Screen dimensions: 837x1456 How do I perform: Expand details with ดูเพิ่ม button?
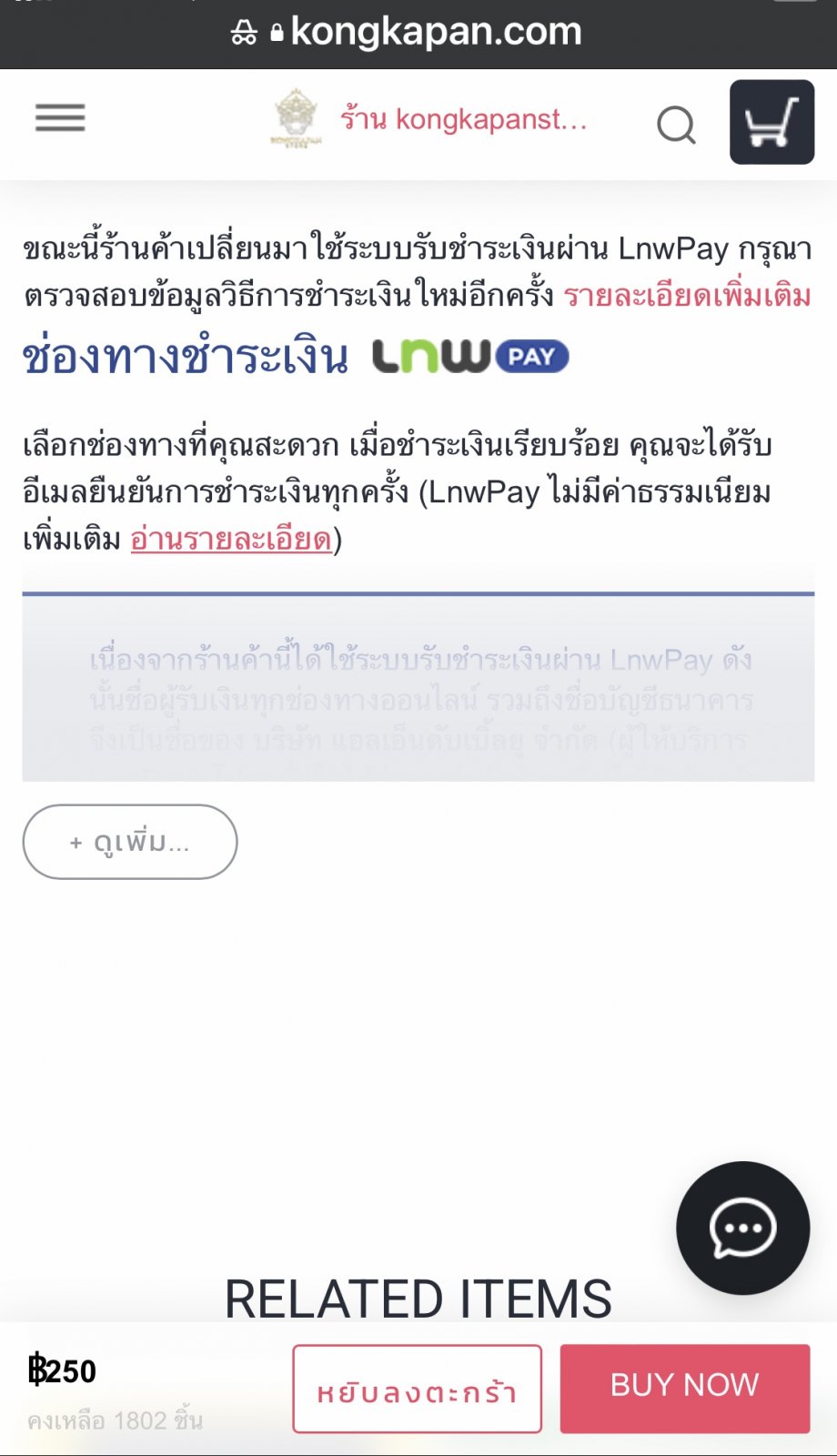tap(130, 842)
